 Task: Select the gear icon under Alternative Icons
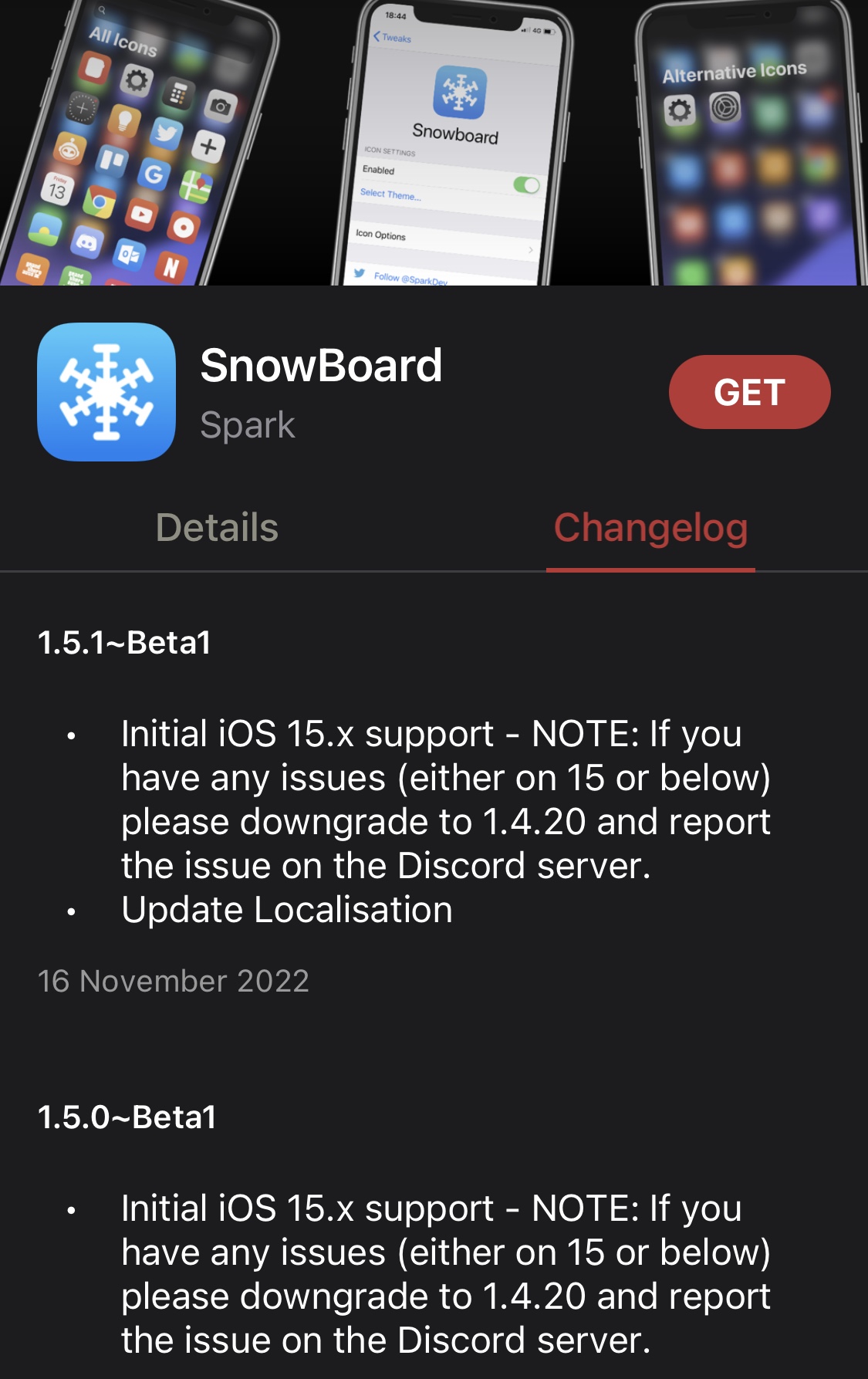click(x=680, y=110)
